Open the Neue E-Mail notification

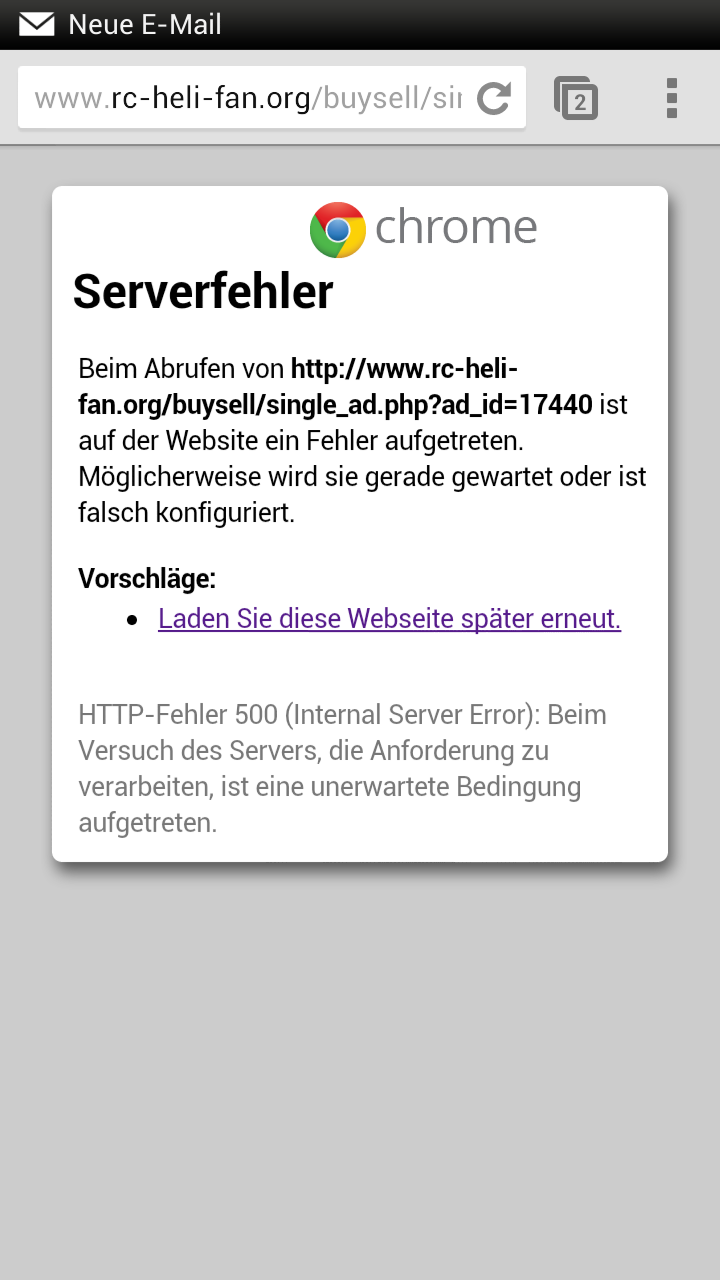(120, 24)
